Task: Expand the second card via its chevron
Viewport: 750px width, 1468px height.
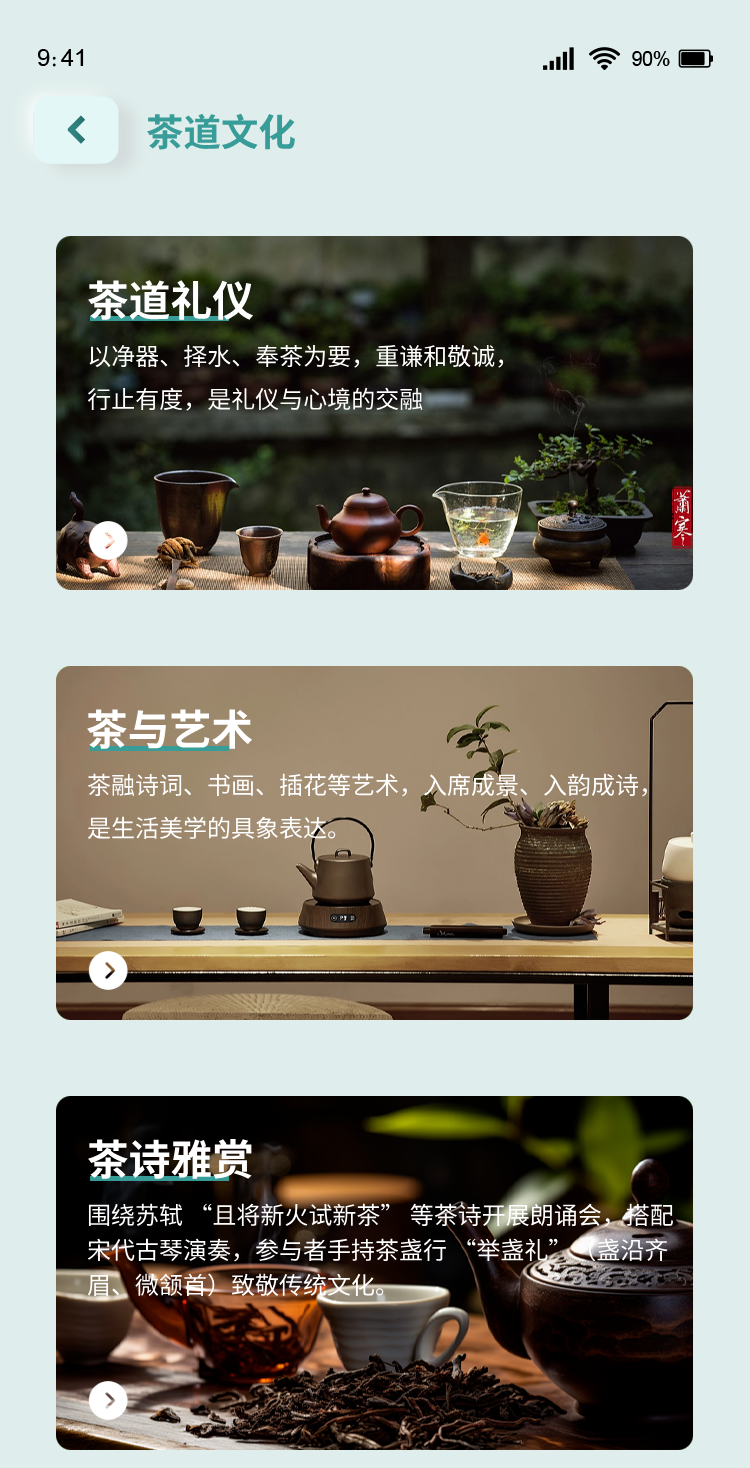Action: [x=107, y=970]
